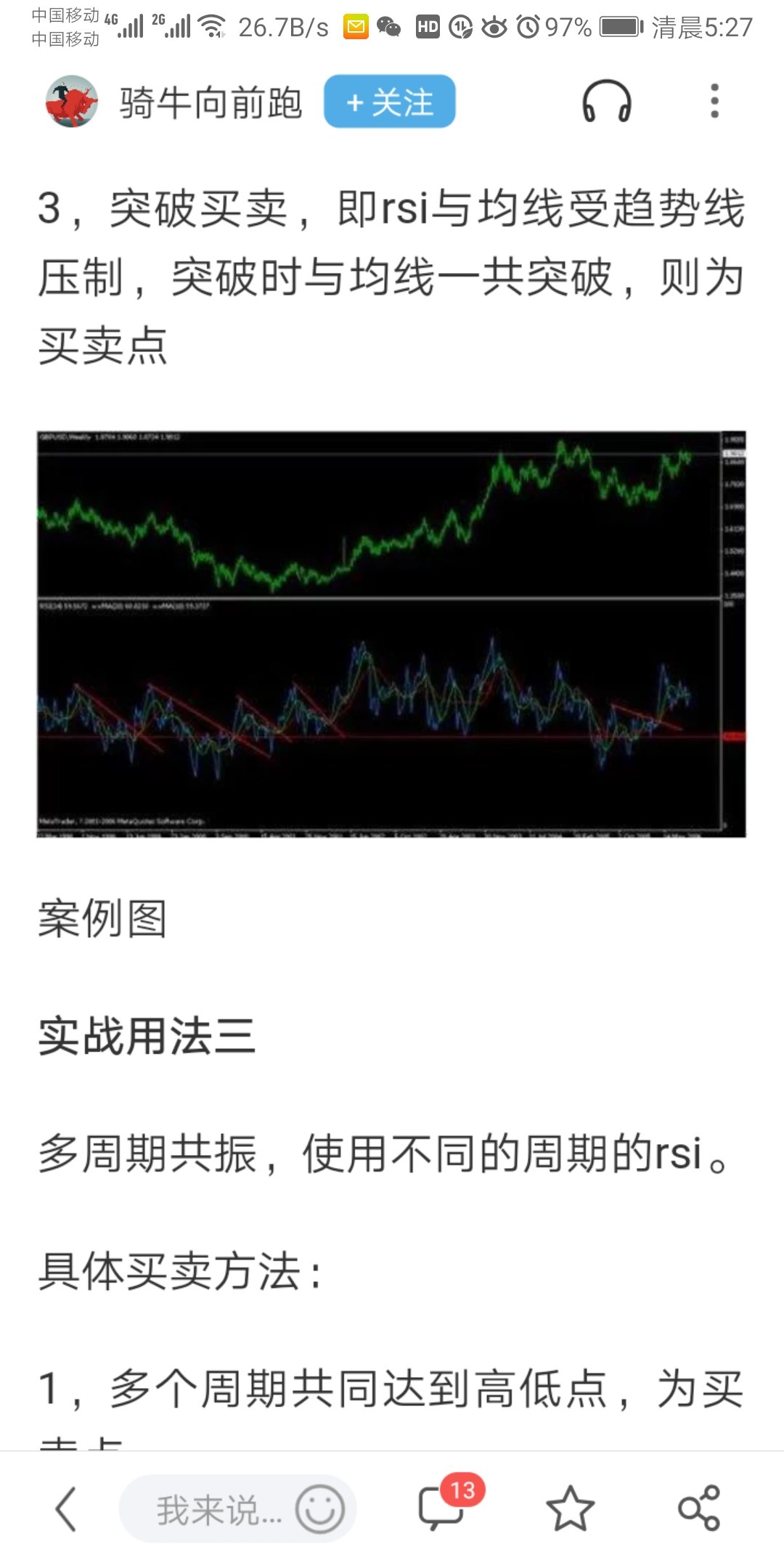Go back with the bottom arrow
This screenshot has height=1568, width=784.
click(x=66, y=1509)
